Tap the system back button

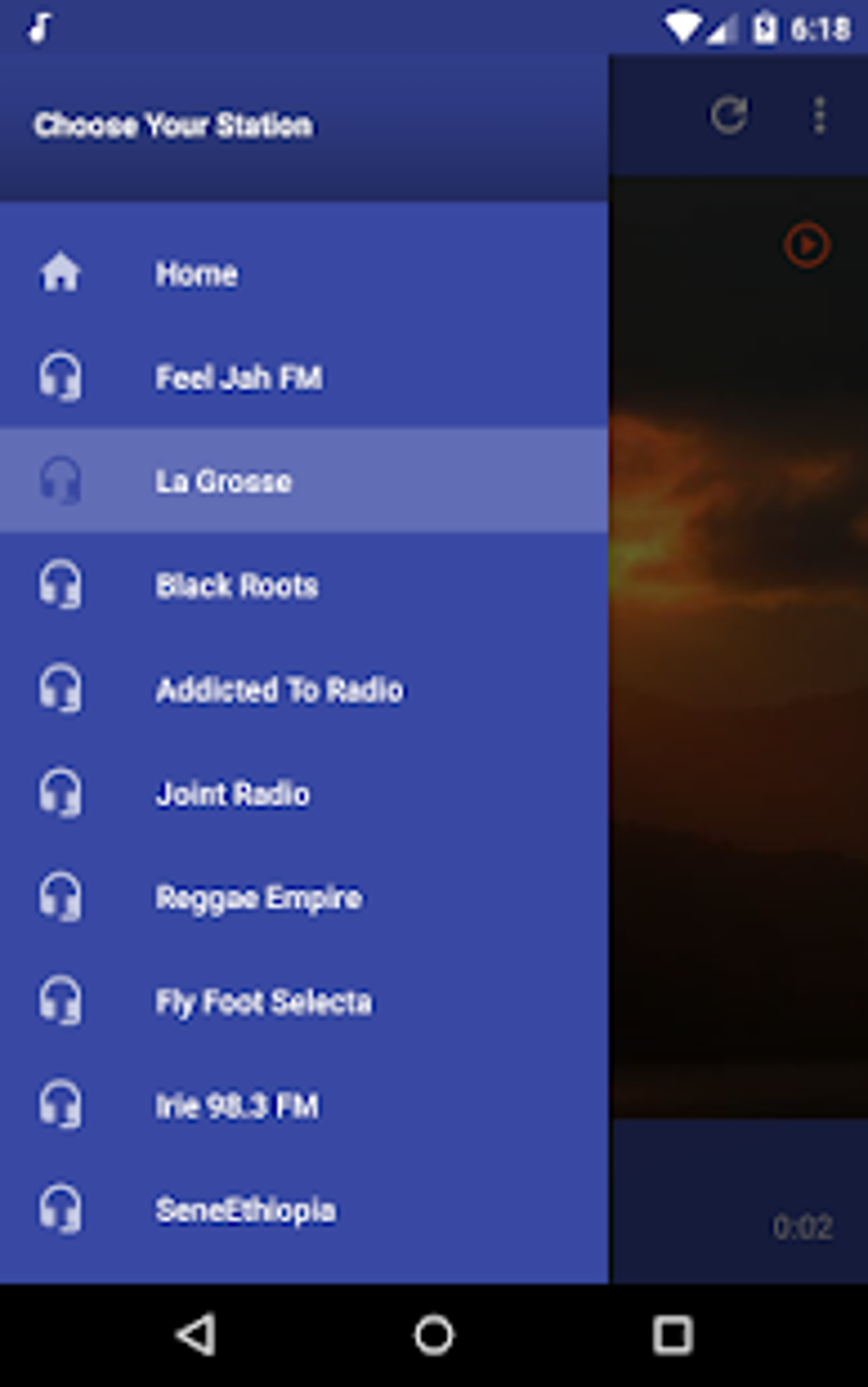pyautogui.click(x=197, y=1334)
